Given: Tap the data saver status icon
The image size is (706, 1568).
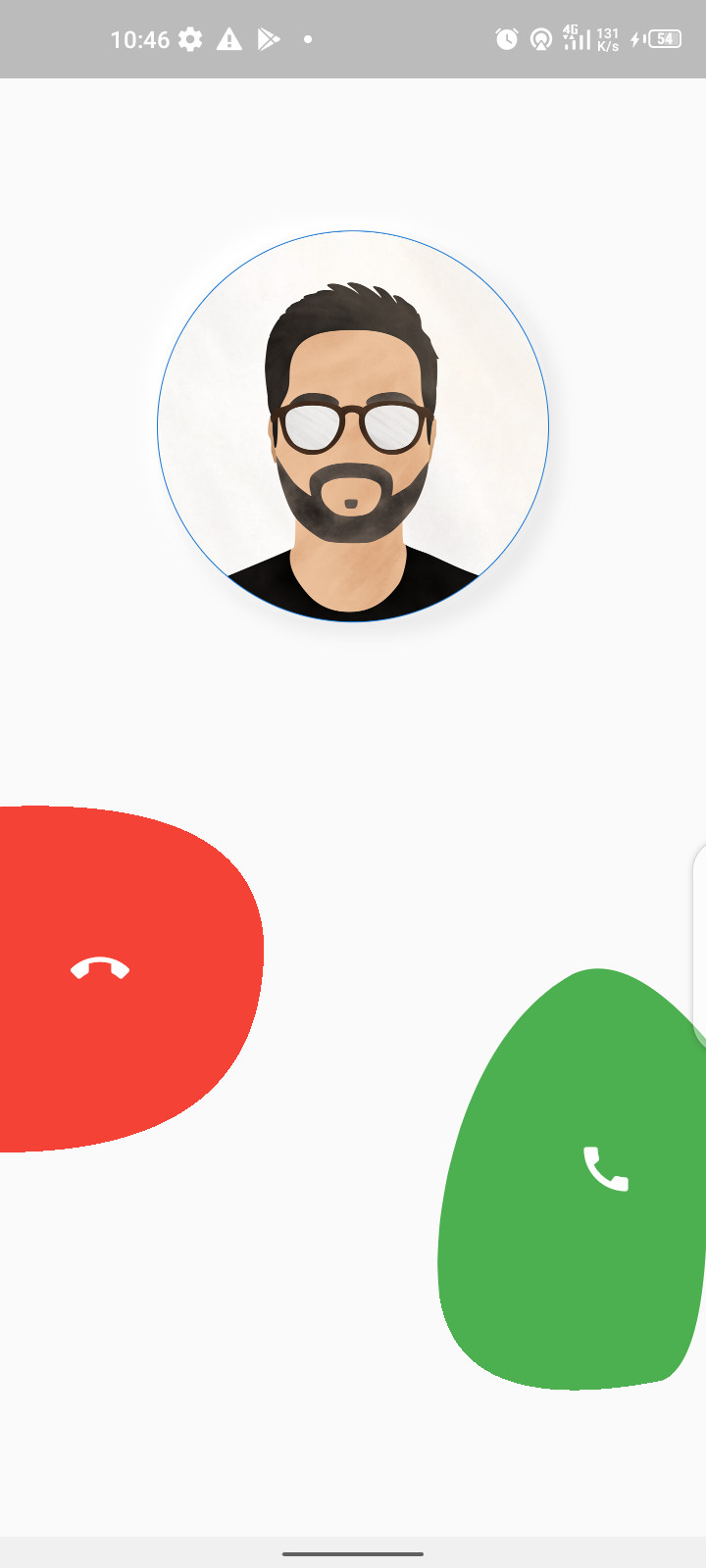Looking at the screenshot, I should tap(540, 39).
